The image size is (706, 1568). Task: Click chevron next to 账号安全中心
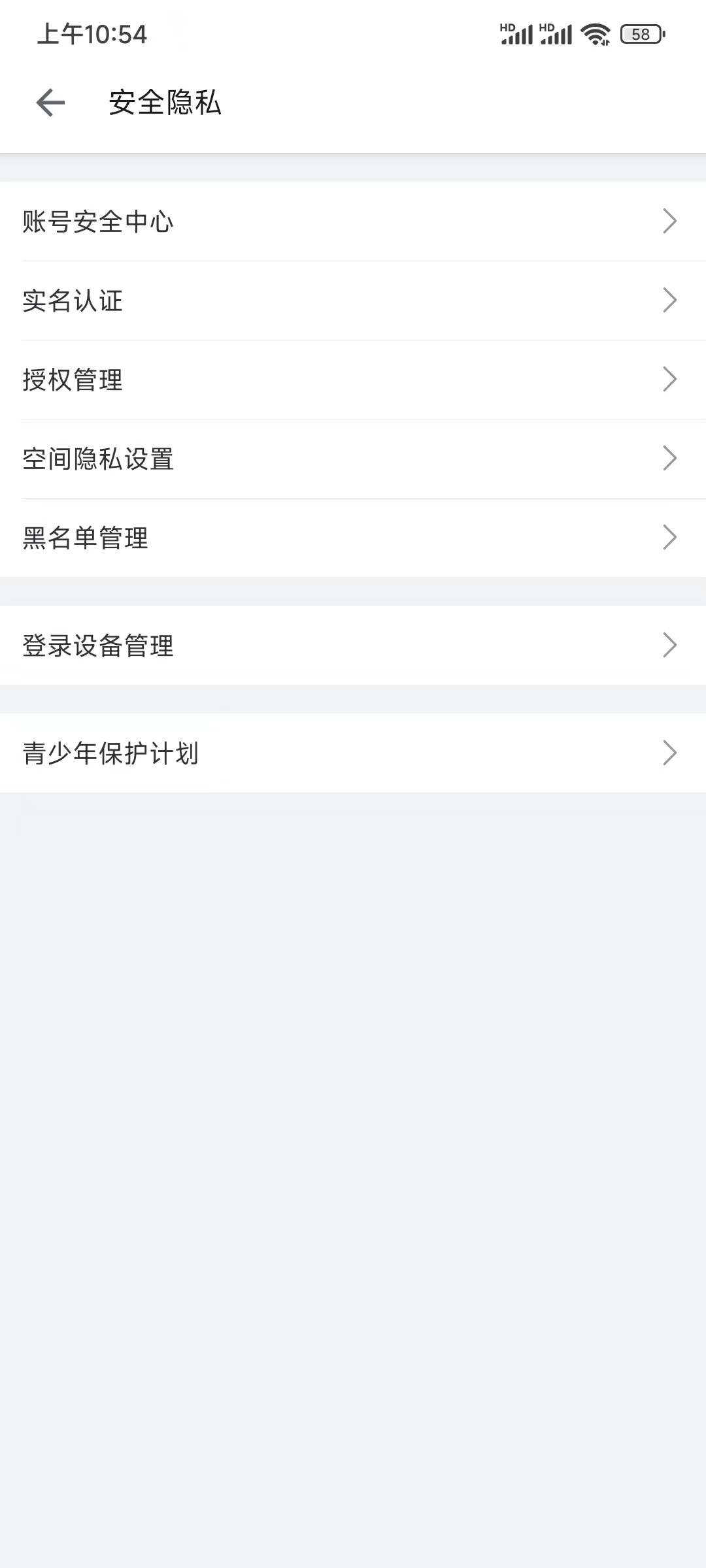[669, 222]
